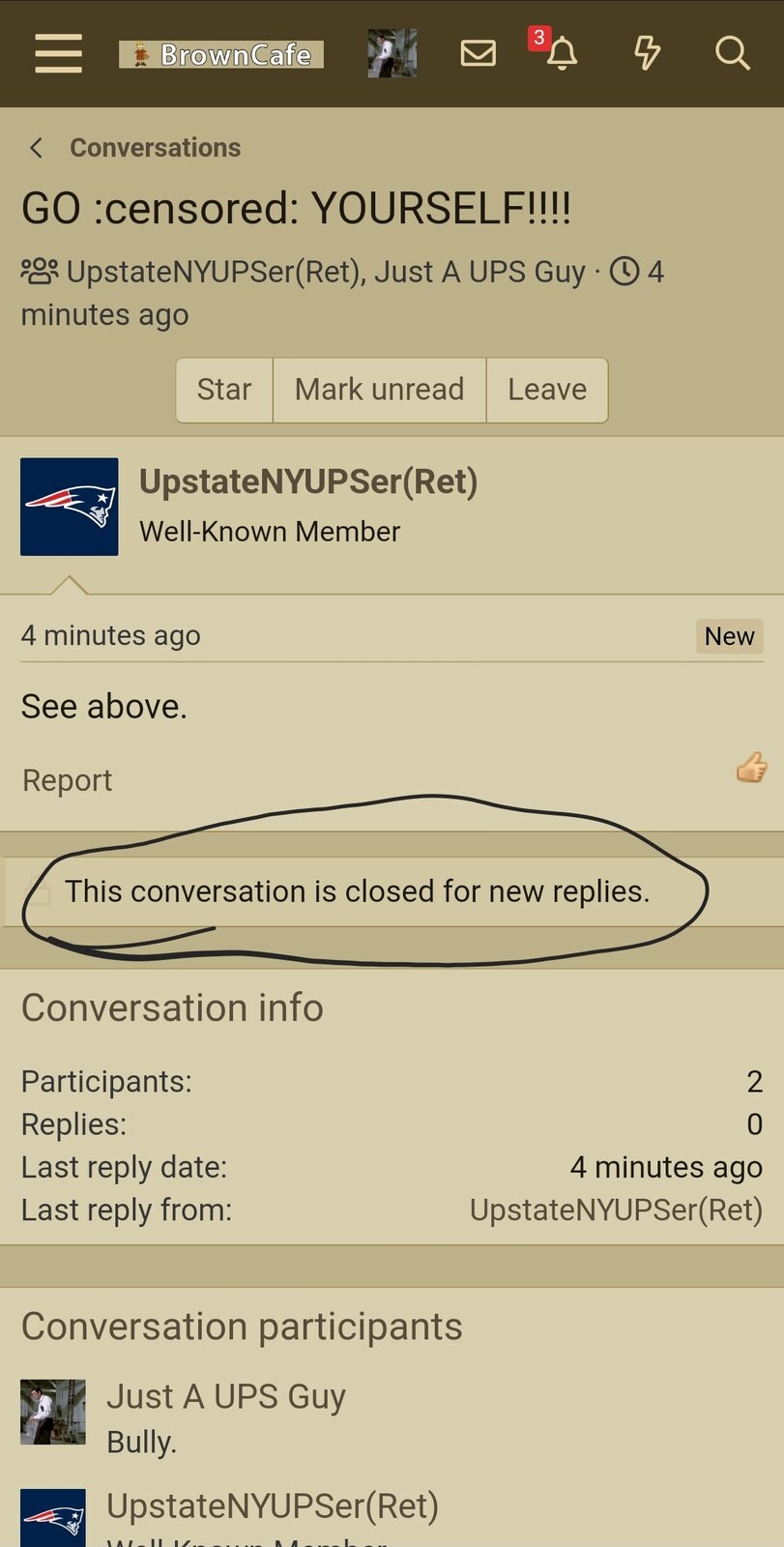This screenshot has width=784, height=1547.
Task: Tap the Patriots avatar in the message
Action: [x=70, y=507]
